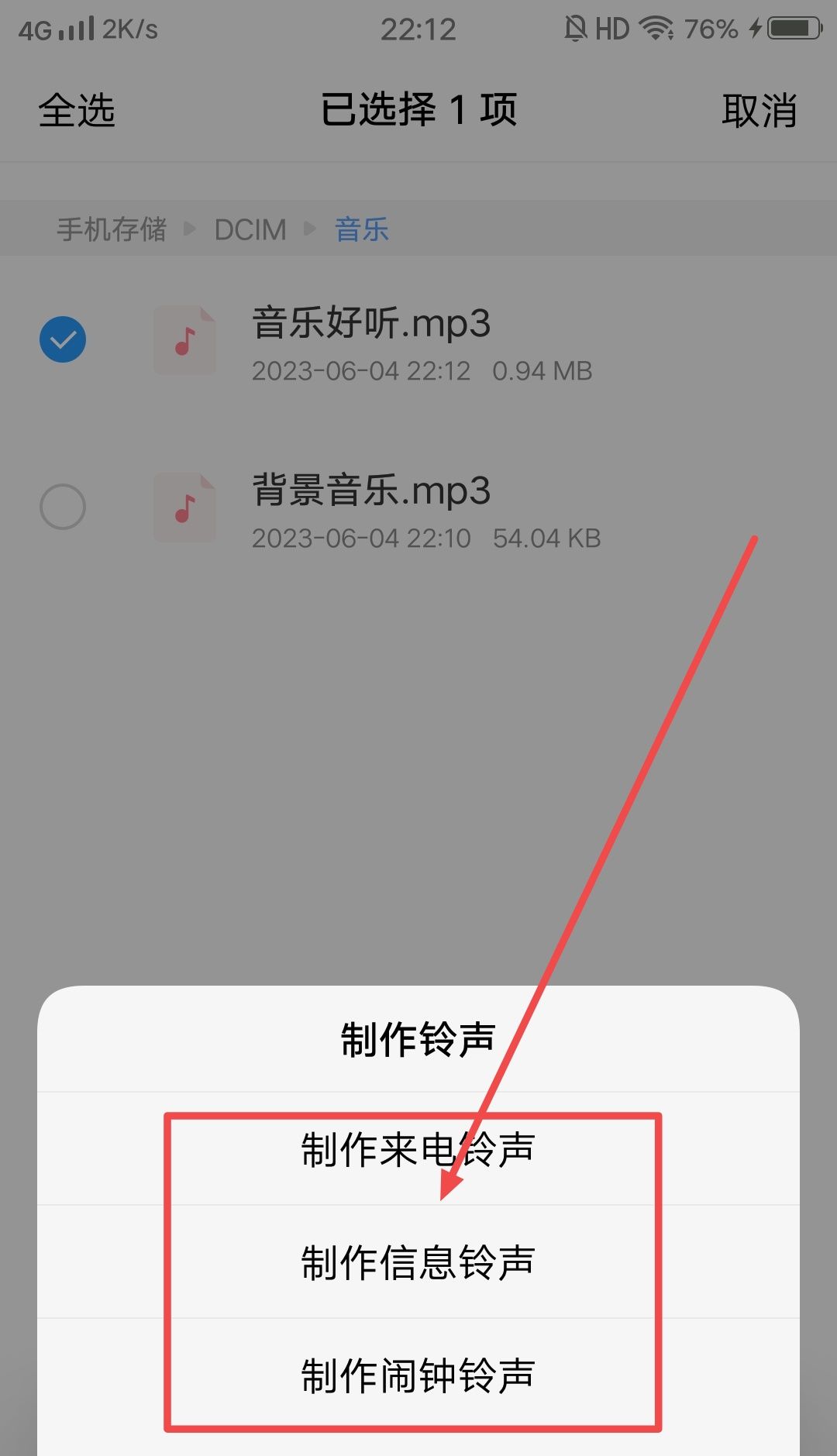Viewport: 837px width, 1456px height.
Task: Tap 全选 to select all files
Action: point(77,111)
